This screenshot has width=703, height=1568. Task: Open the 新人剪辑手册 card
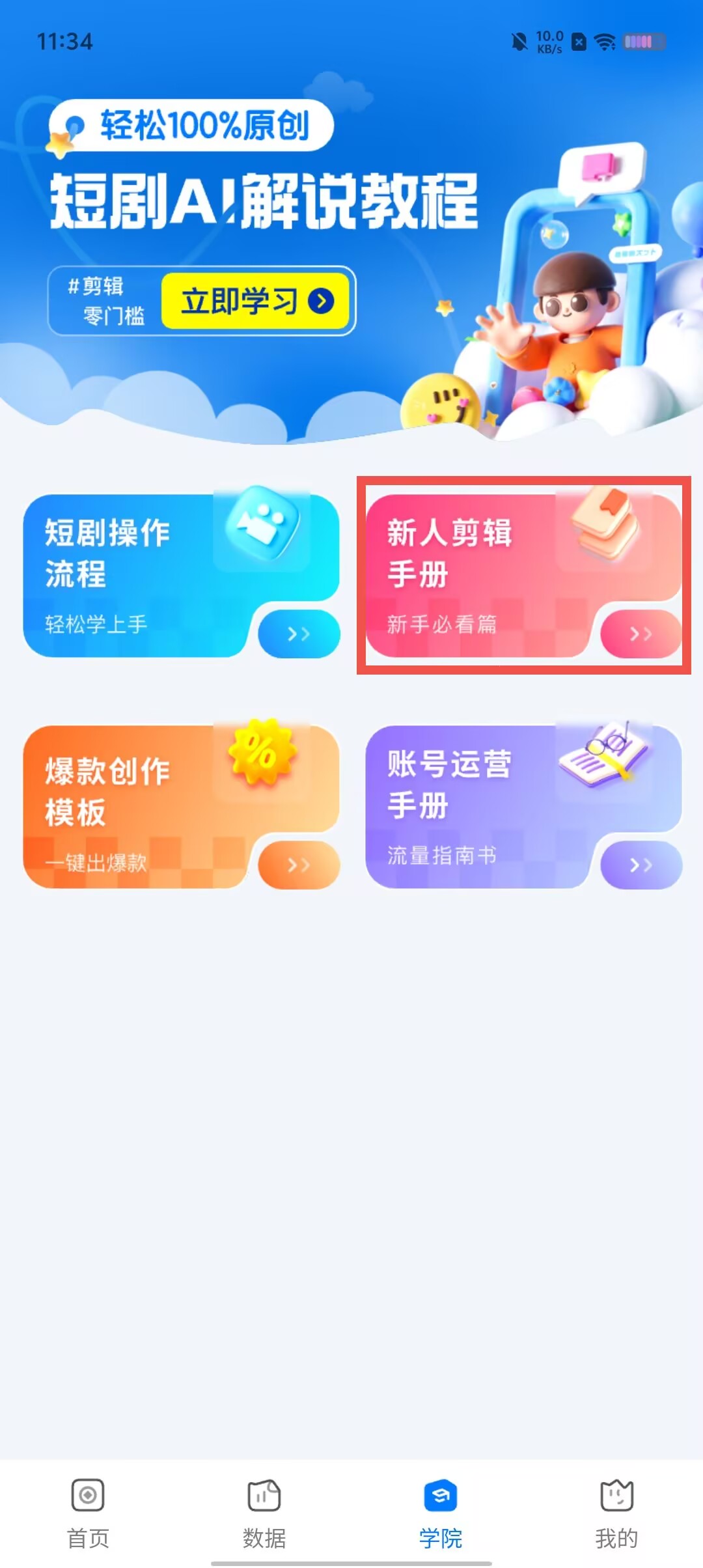point(523,576)
